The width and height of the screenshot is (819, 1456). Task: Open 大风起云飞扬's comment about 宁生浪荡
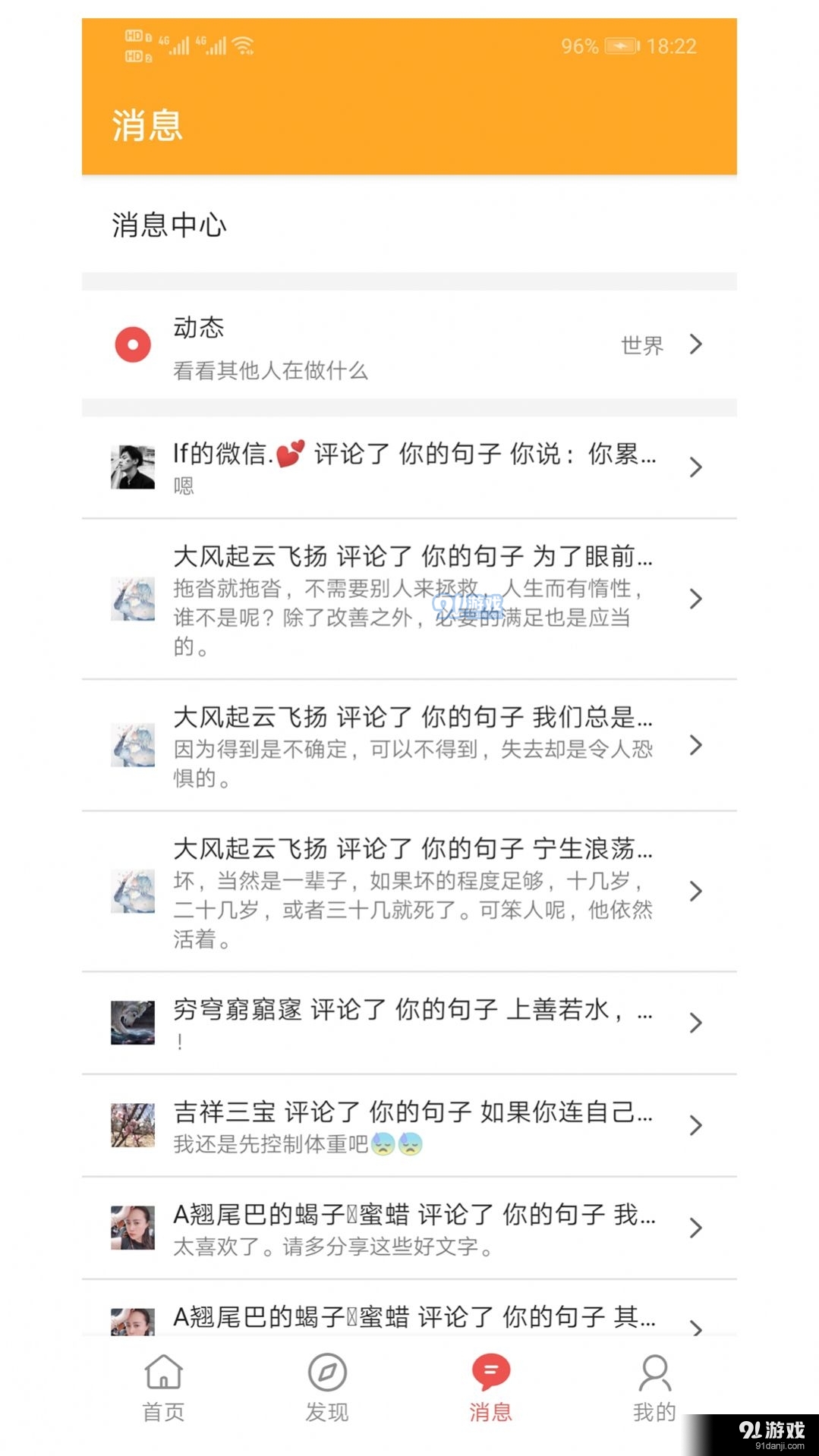[x=410, y=892]
